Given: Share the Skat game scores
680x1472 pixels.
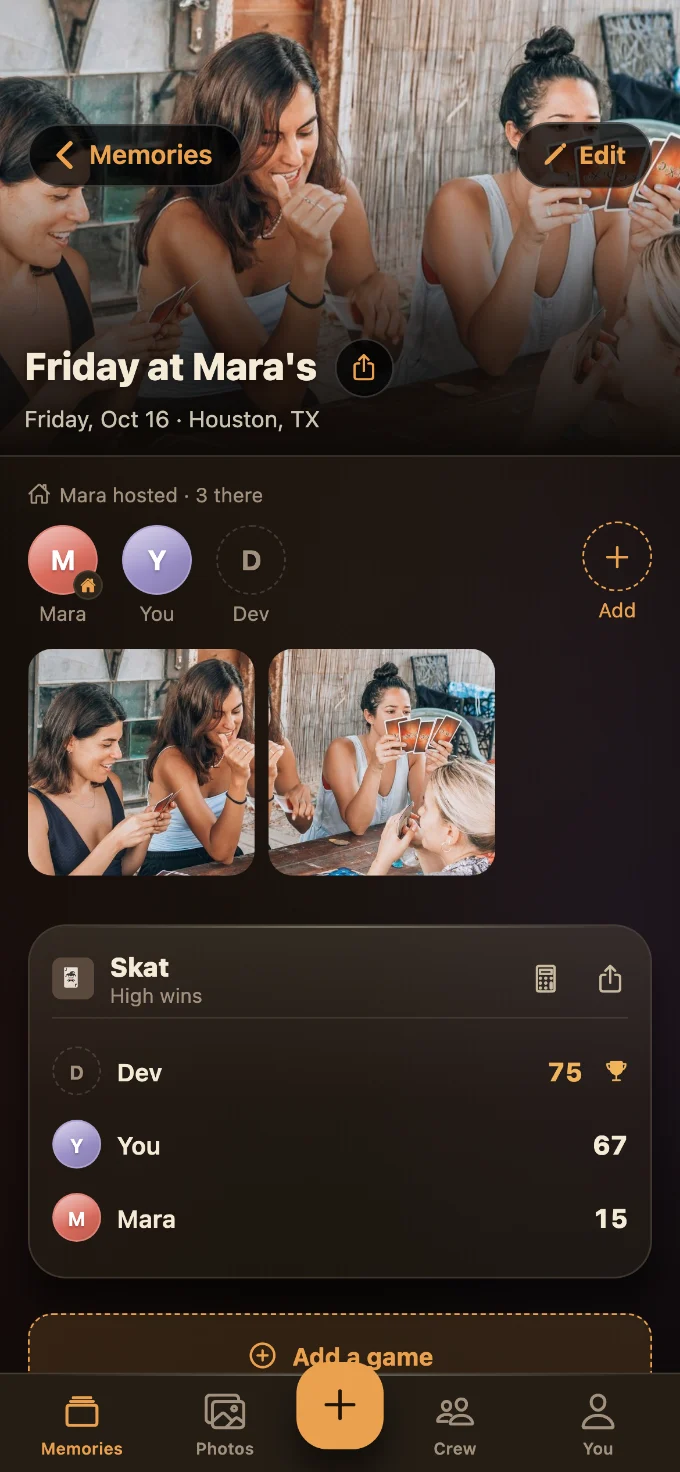Looking at the screenshot, I should [x=610, y=979].
